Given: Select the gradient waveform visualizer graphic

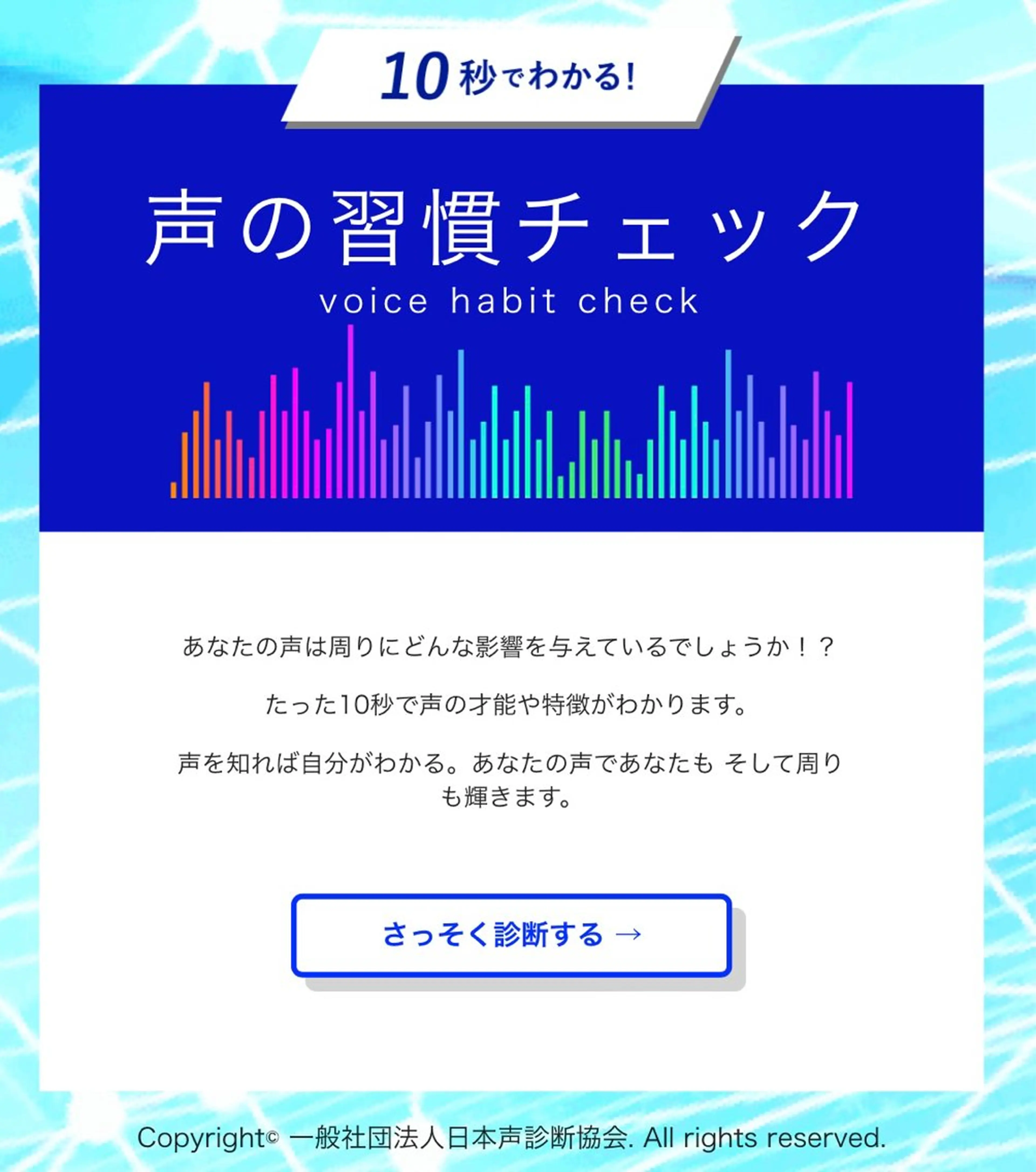Looking at the screenshot, I should point(510,436).
